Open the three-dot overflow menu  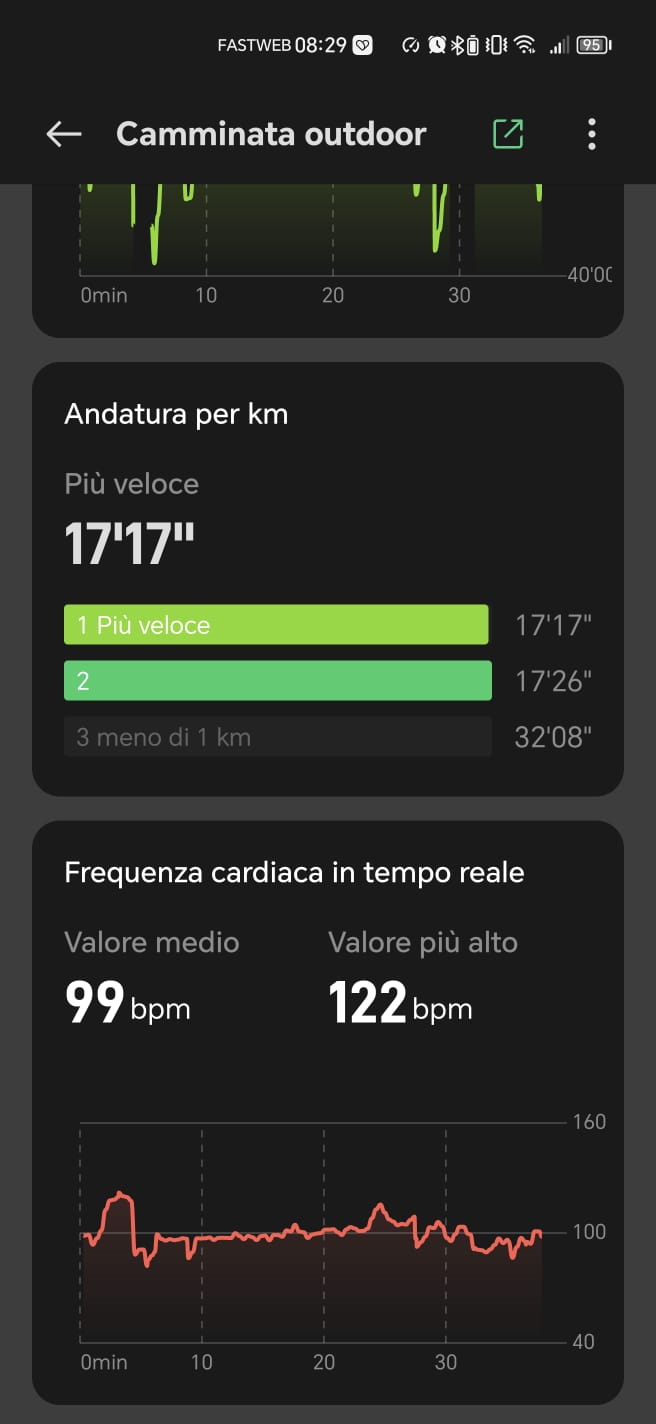(x=592, y=134)
